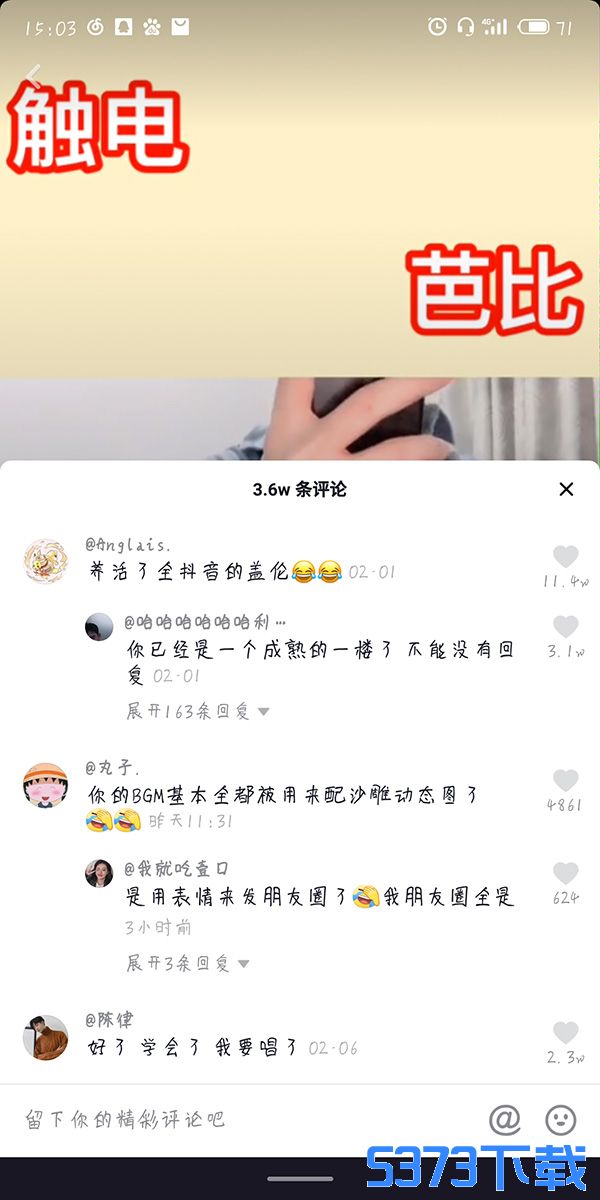Mention a friend with the @ icon

pos(505,1119)
